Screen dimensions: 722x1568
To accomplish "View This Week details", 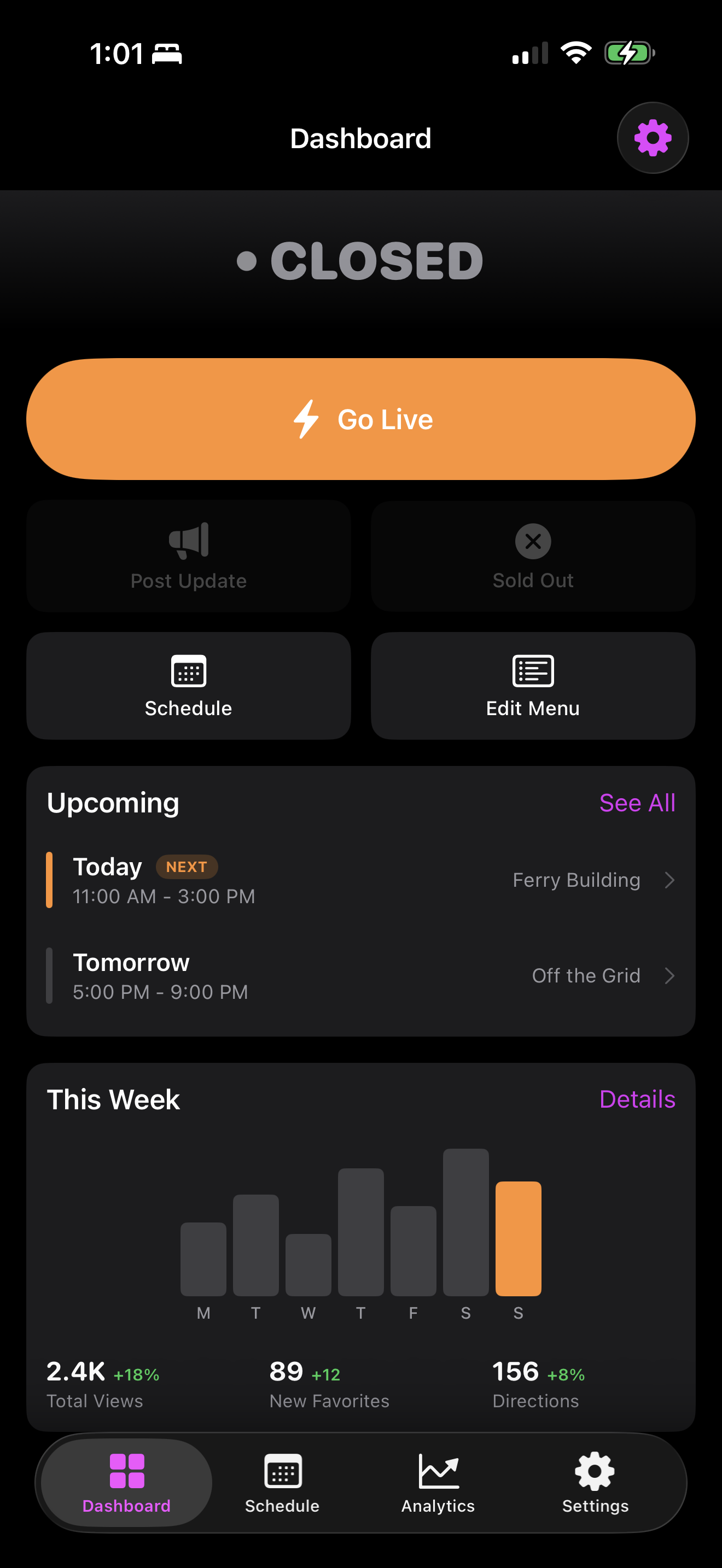I will (x=637, y=1099).
